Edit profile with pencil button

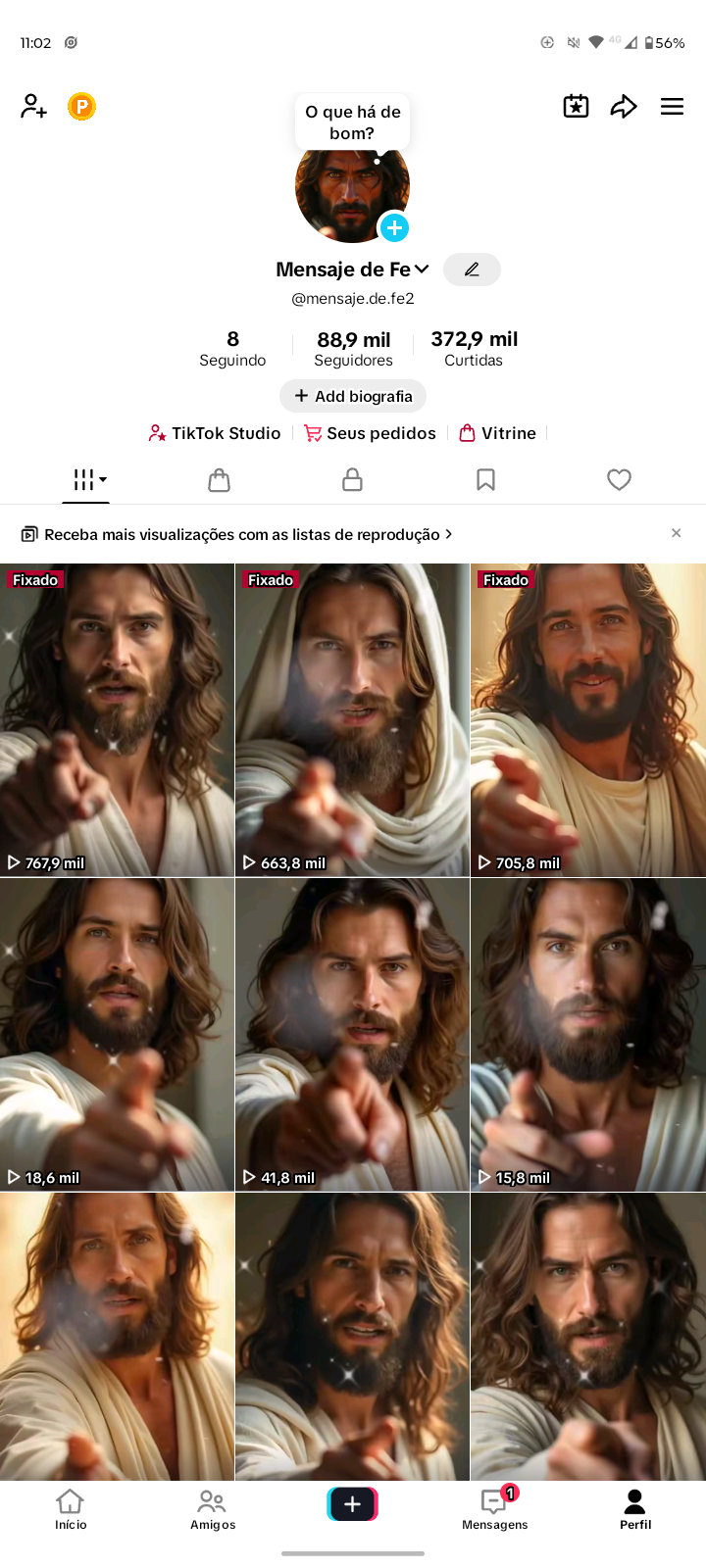(x=472, y=269)
